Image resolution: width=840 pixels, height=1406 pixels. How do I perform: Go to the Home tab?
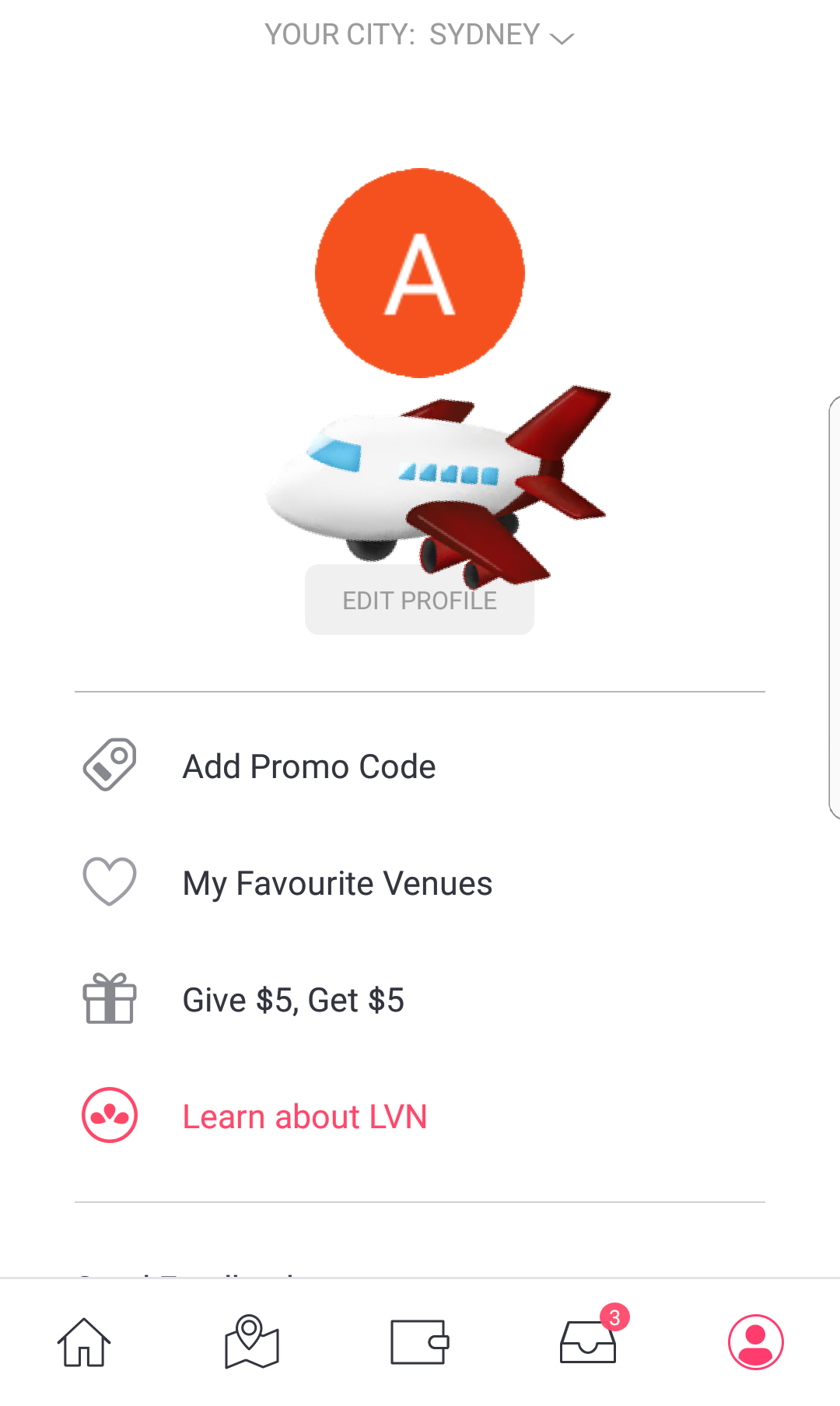pos(84,1342)
